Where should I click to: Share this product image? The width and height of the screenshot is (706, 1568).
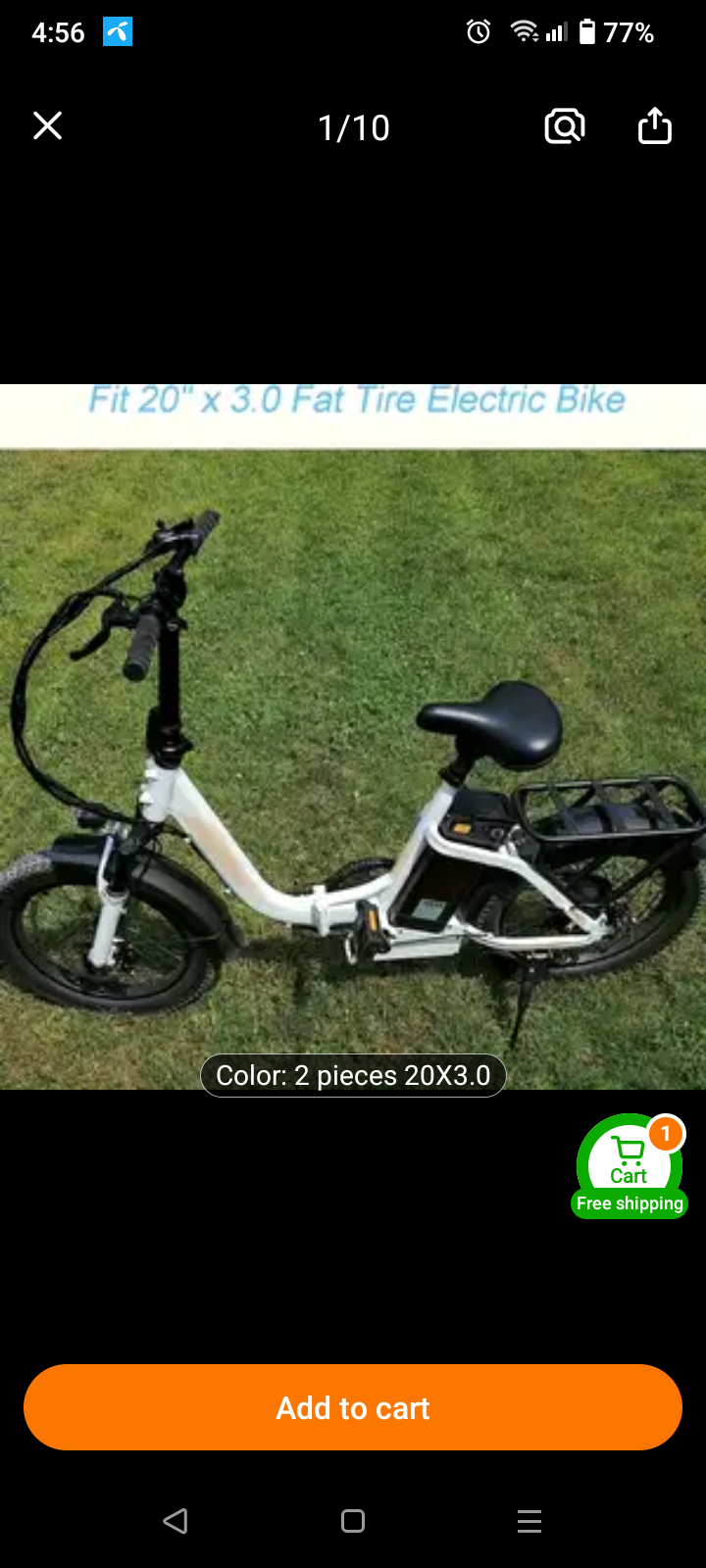click(x=655, y=126)
